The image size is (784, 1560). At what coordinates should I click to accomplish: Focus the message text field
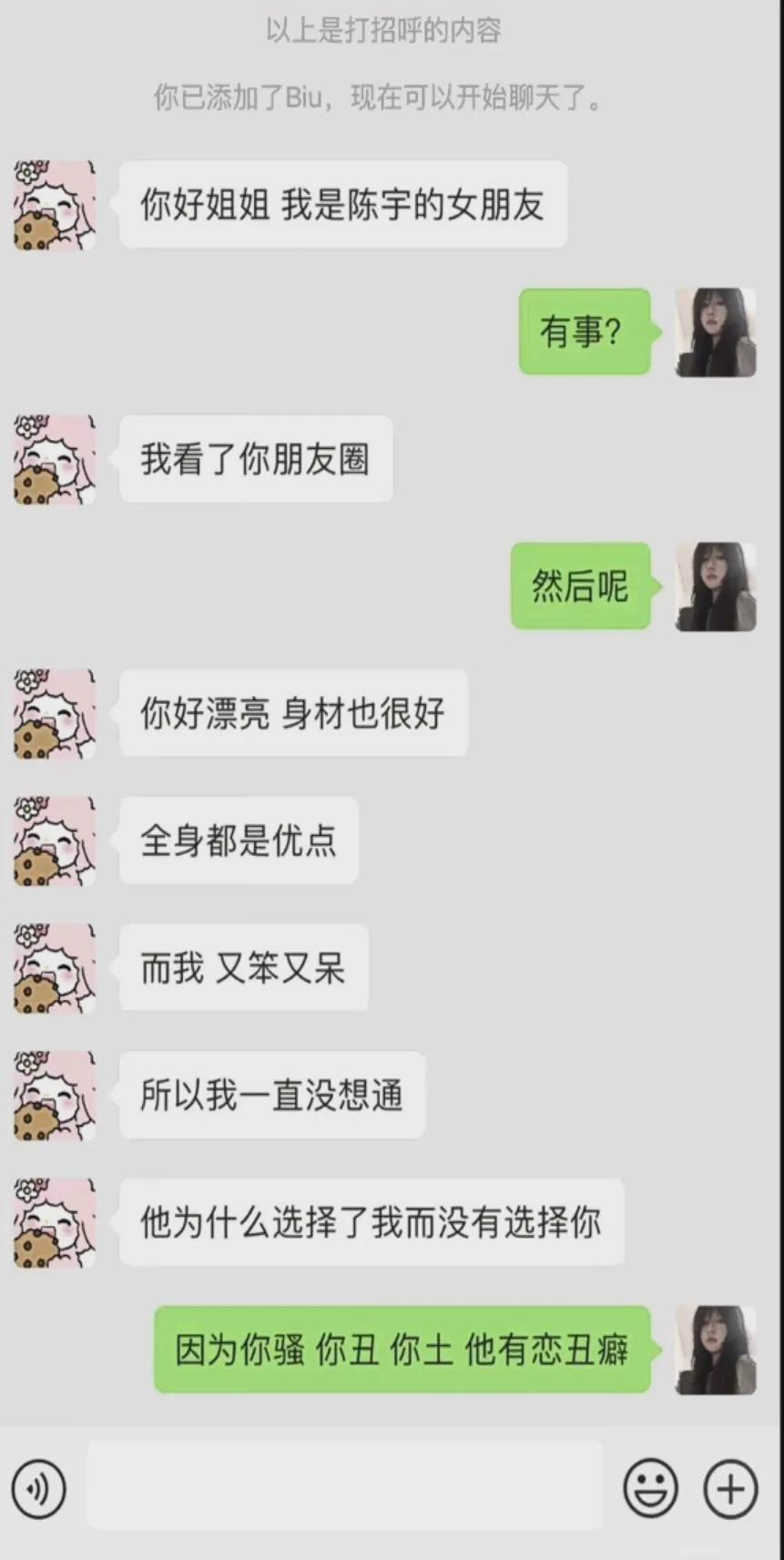[344, 1487]
